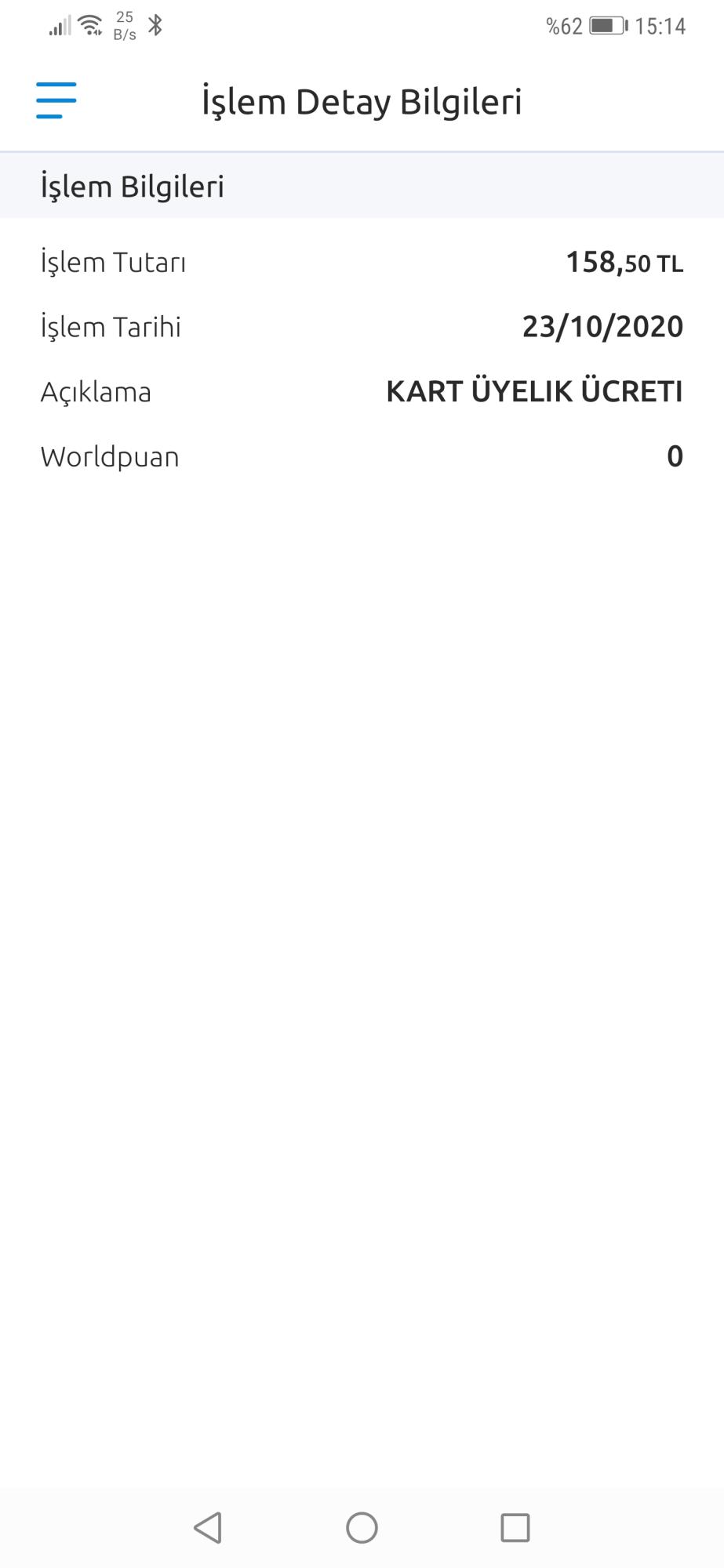Open recent apps from the navigation bar

[515, 1527]
